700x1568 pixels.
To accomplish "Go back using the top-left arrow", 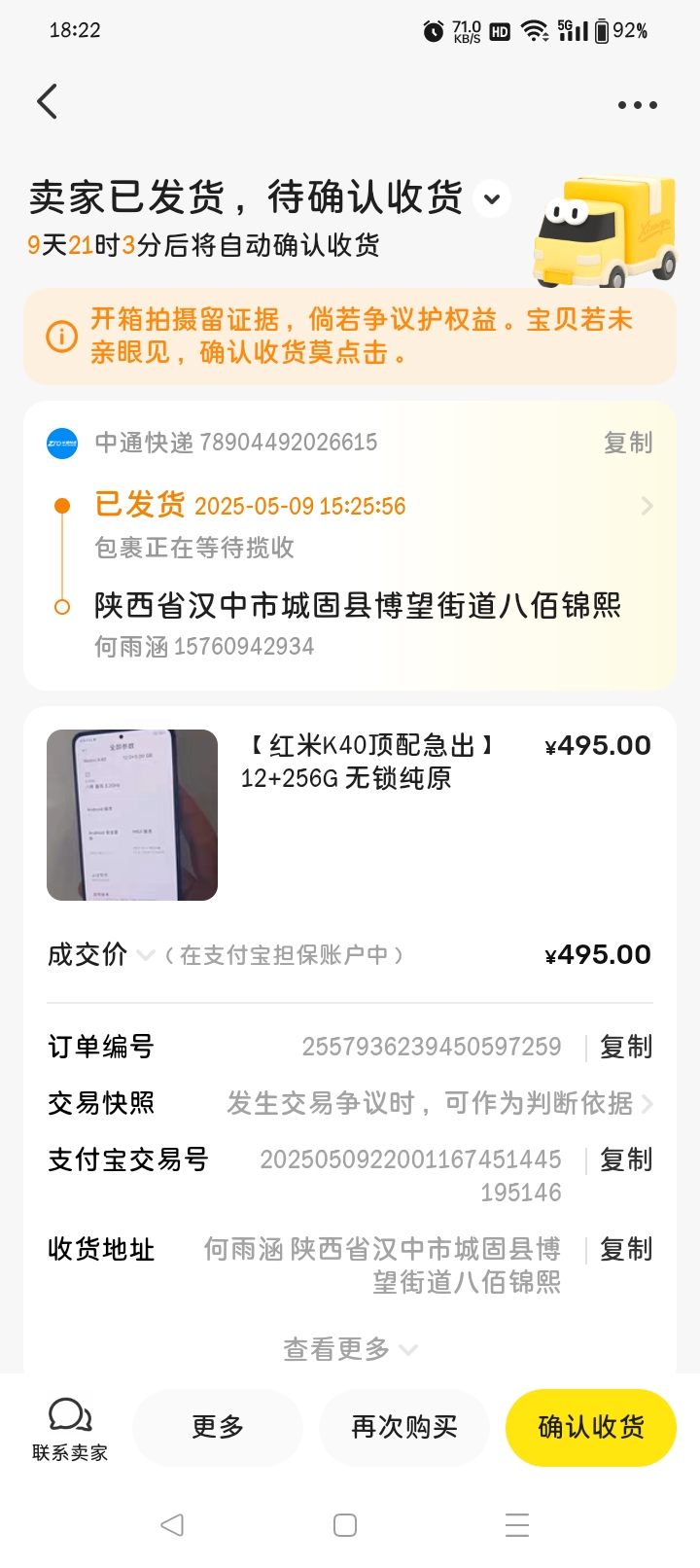I will 47,102.
